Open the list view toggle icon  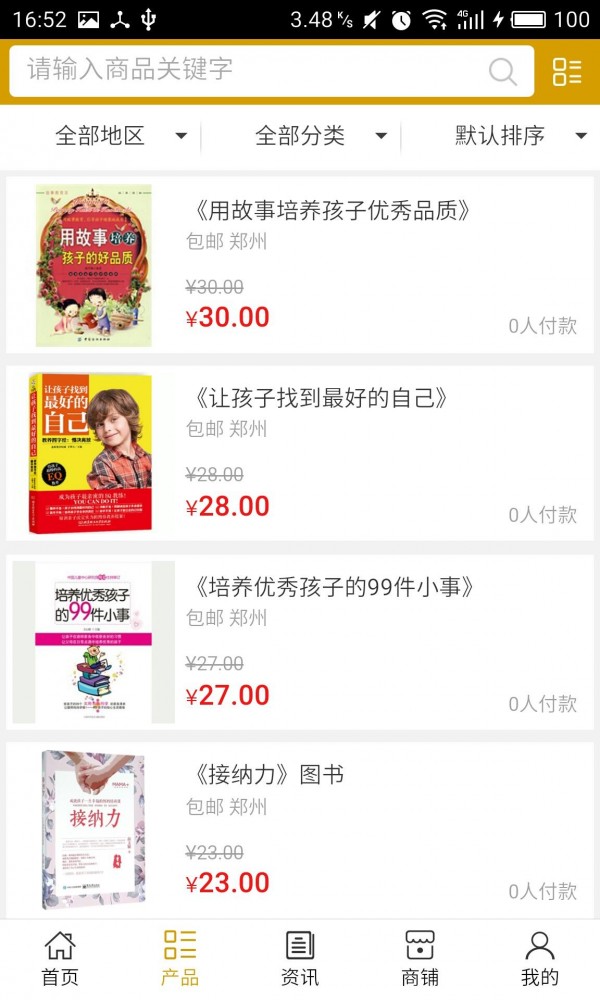(567, 71)
